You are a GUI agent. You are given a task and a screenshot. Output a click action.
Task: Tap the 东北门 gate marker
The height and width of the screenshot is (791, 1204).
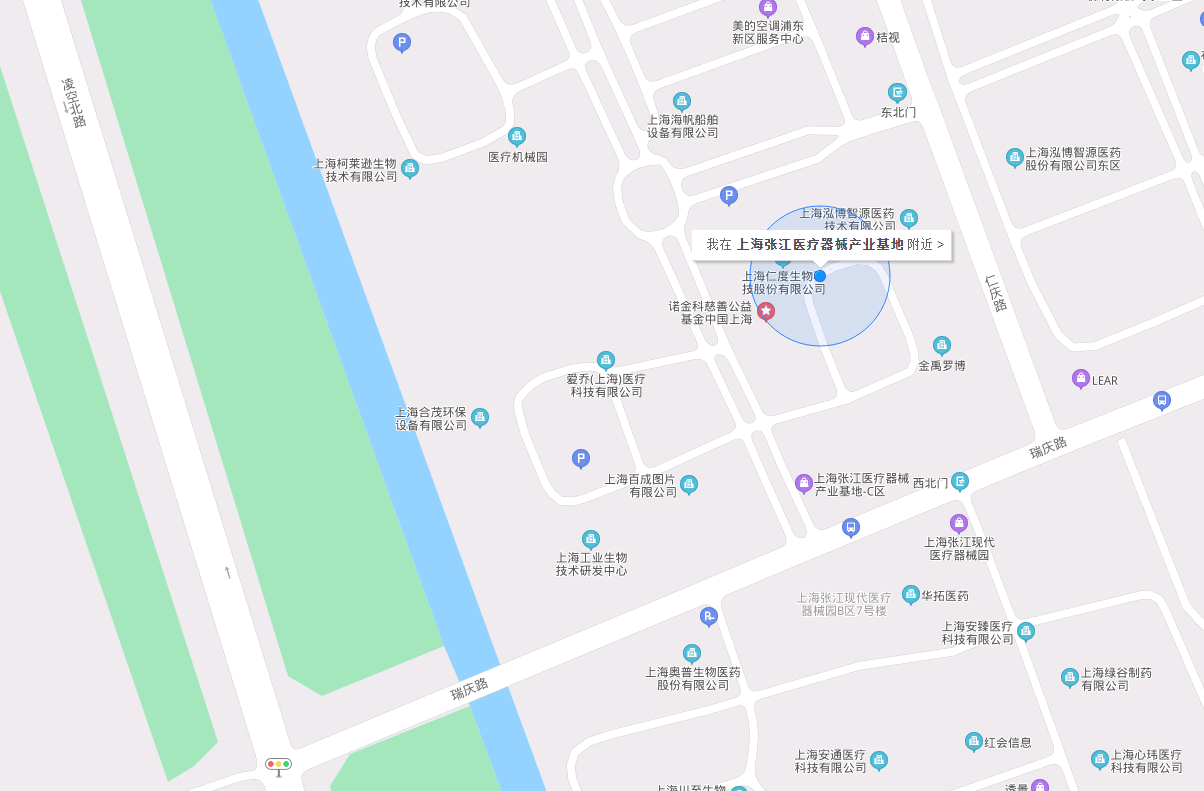(x=897, y=93)
